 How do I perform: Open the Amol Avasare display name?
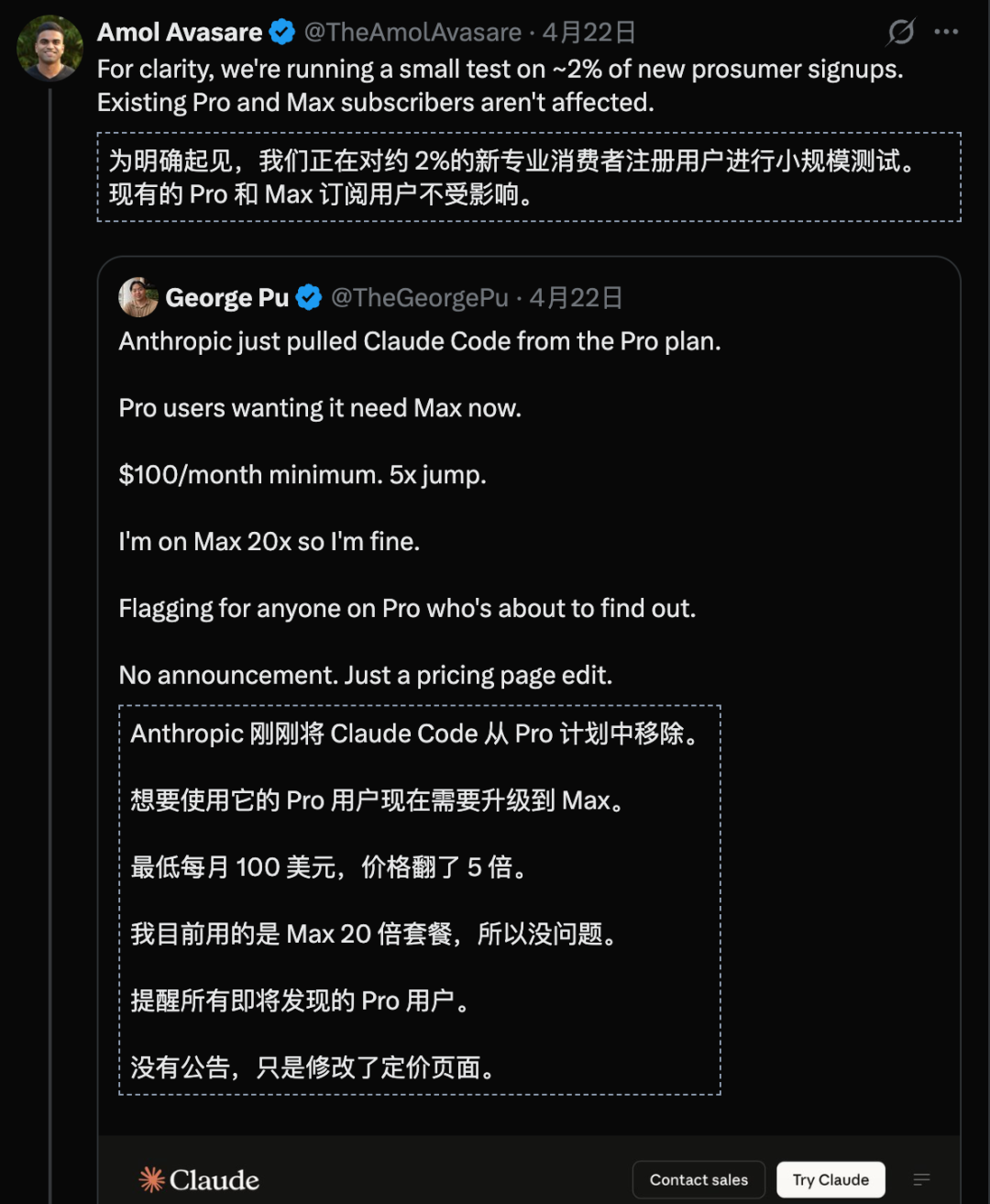(180, 32)
